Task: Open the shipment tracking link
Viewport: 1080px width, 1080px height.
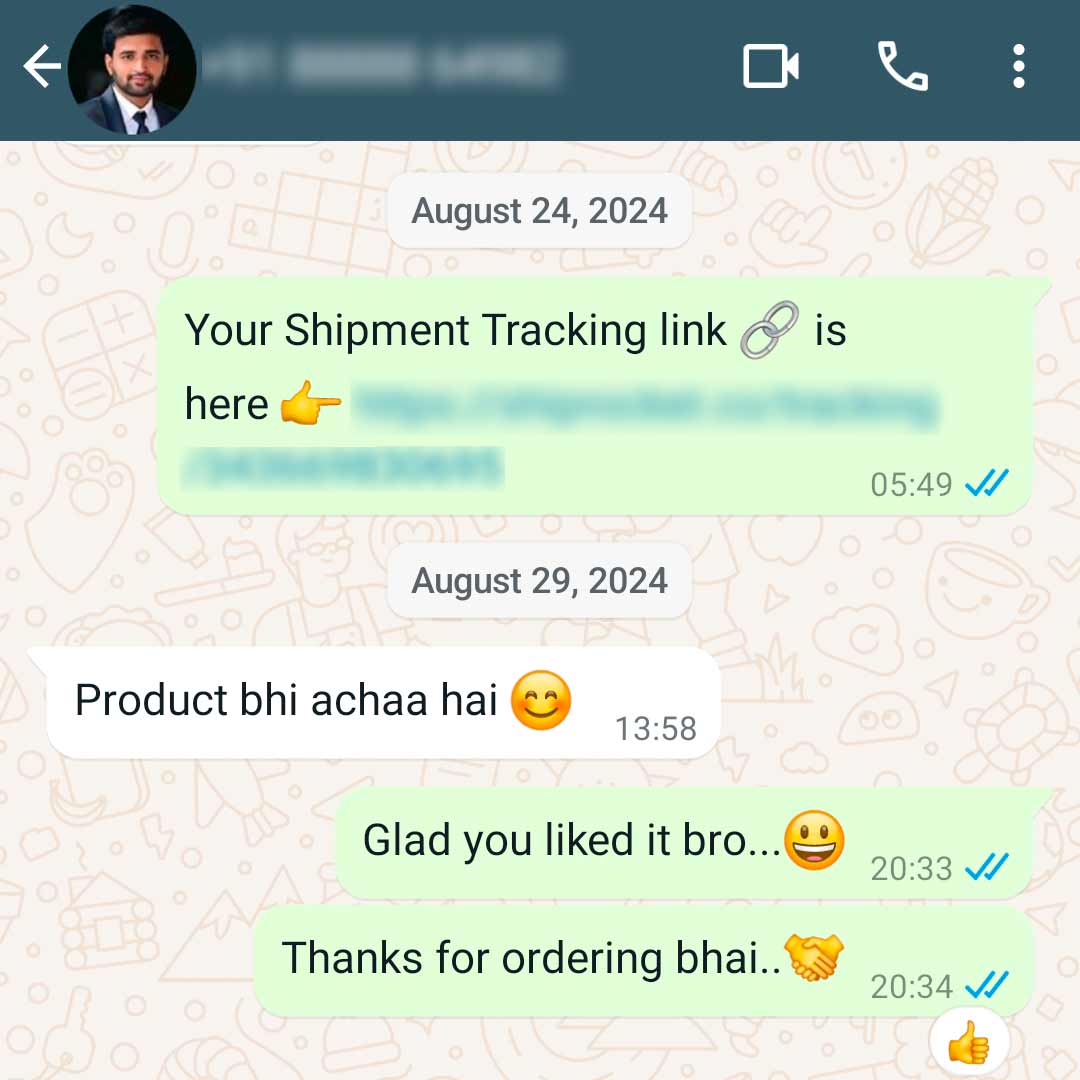Action: coord(645,408)
